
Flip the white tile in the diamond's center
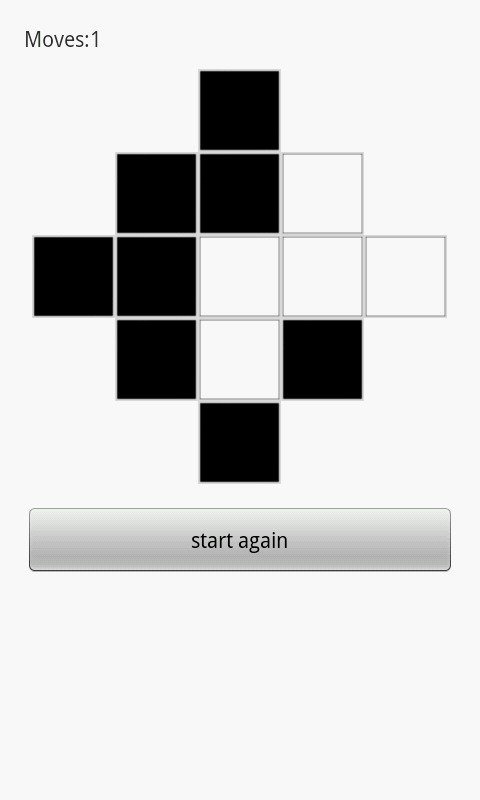(240, 277)
